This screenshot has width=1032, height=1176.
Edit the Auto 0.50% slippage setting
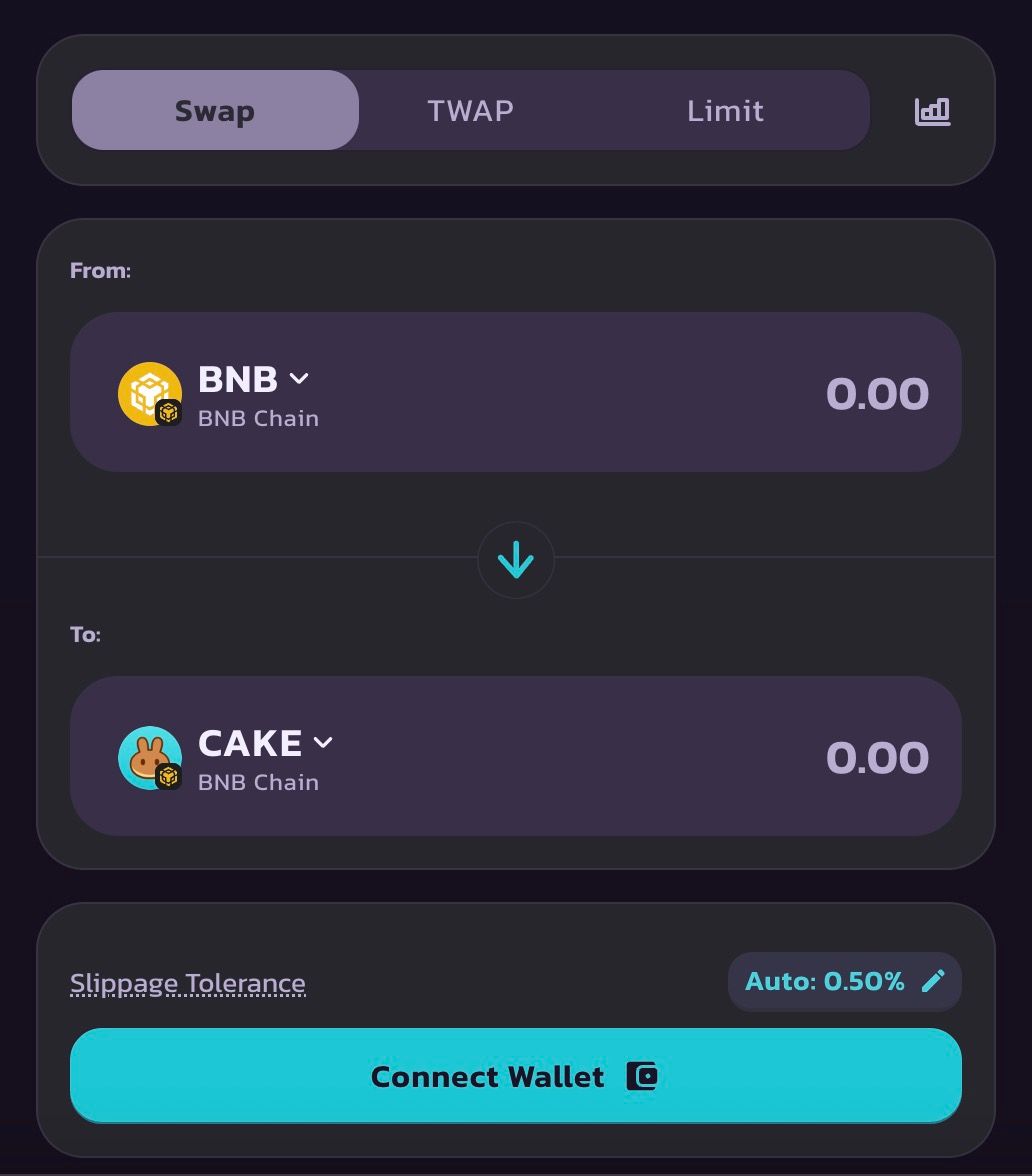(x=845, y=981)
